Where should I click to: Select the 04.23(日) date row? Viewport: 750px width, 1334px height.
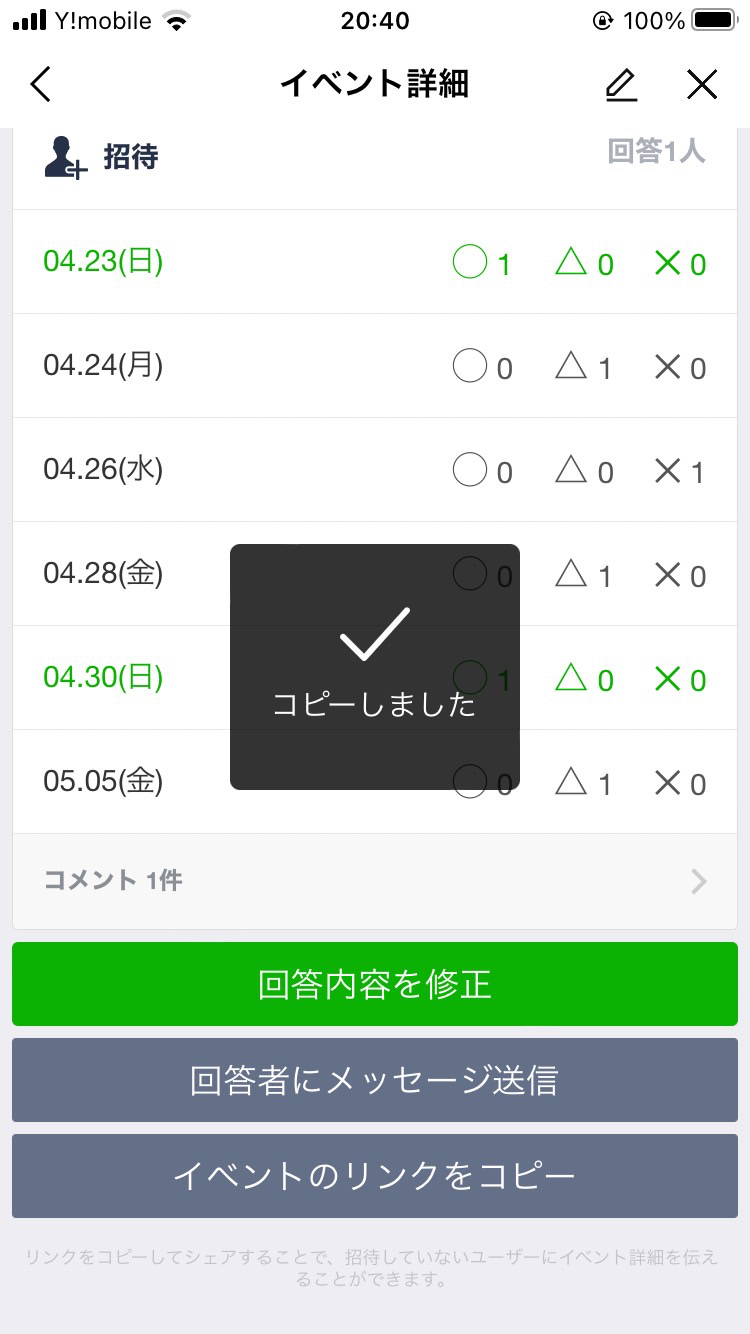[x=103, y=262]
